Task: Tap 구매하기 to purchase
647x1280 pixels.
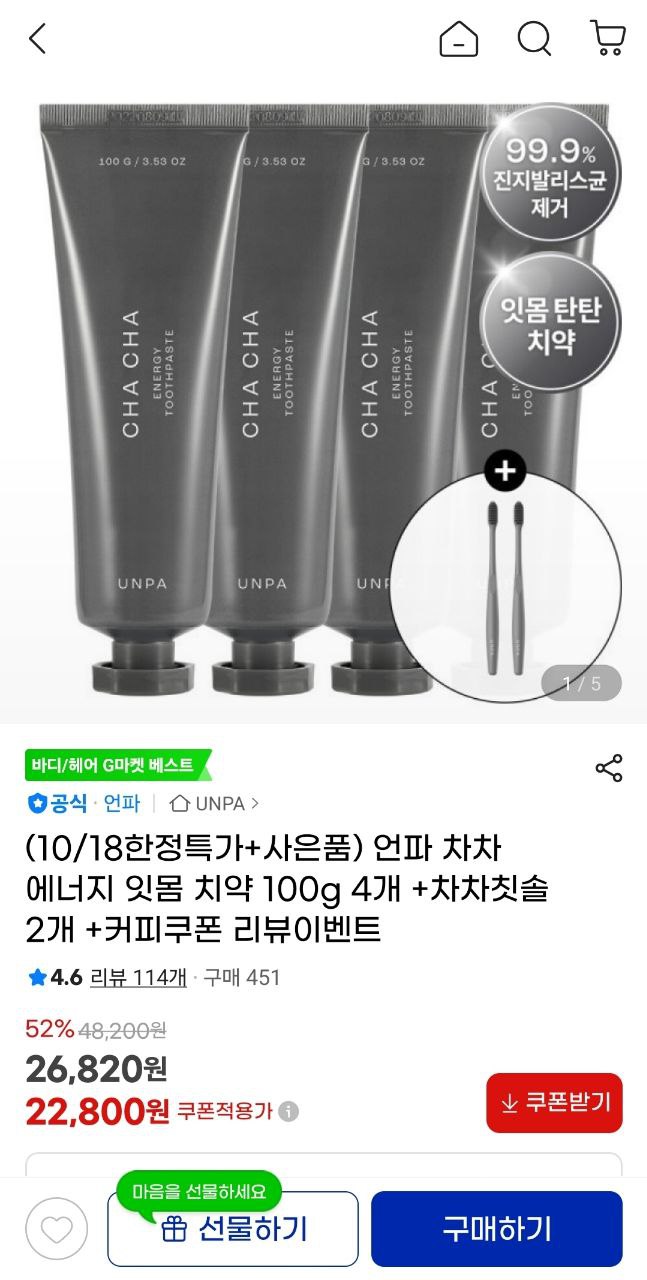Action: pyautogui.click(x=496, y=1228)
